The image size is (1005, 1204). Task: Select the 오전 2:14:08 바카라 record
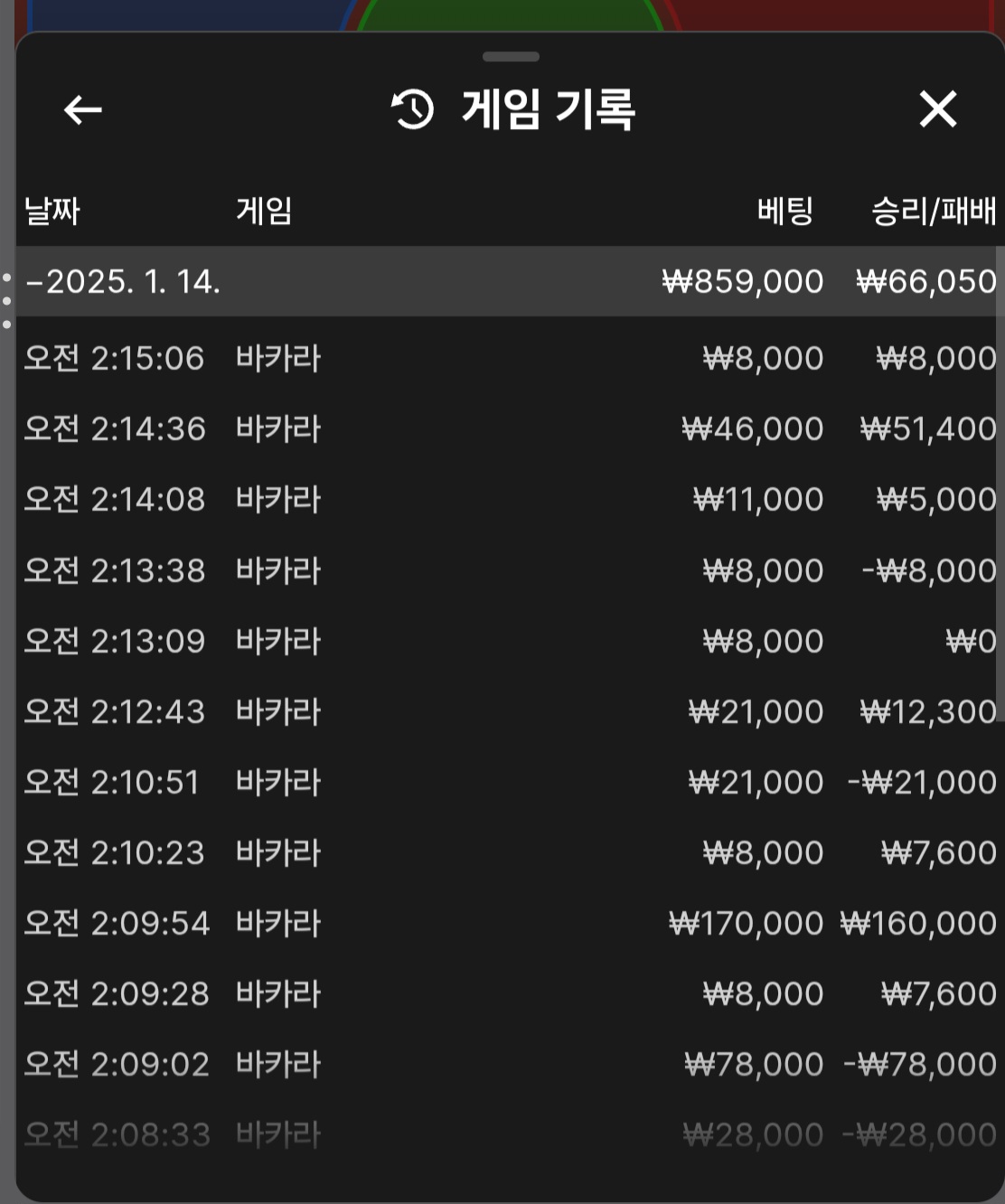506,500
